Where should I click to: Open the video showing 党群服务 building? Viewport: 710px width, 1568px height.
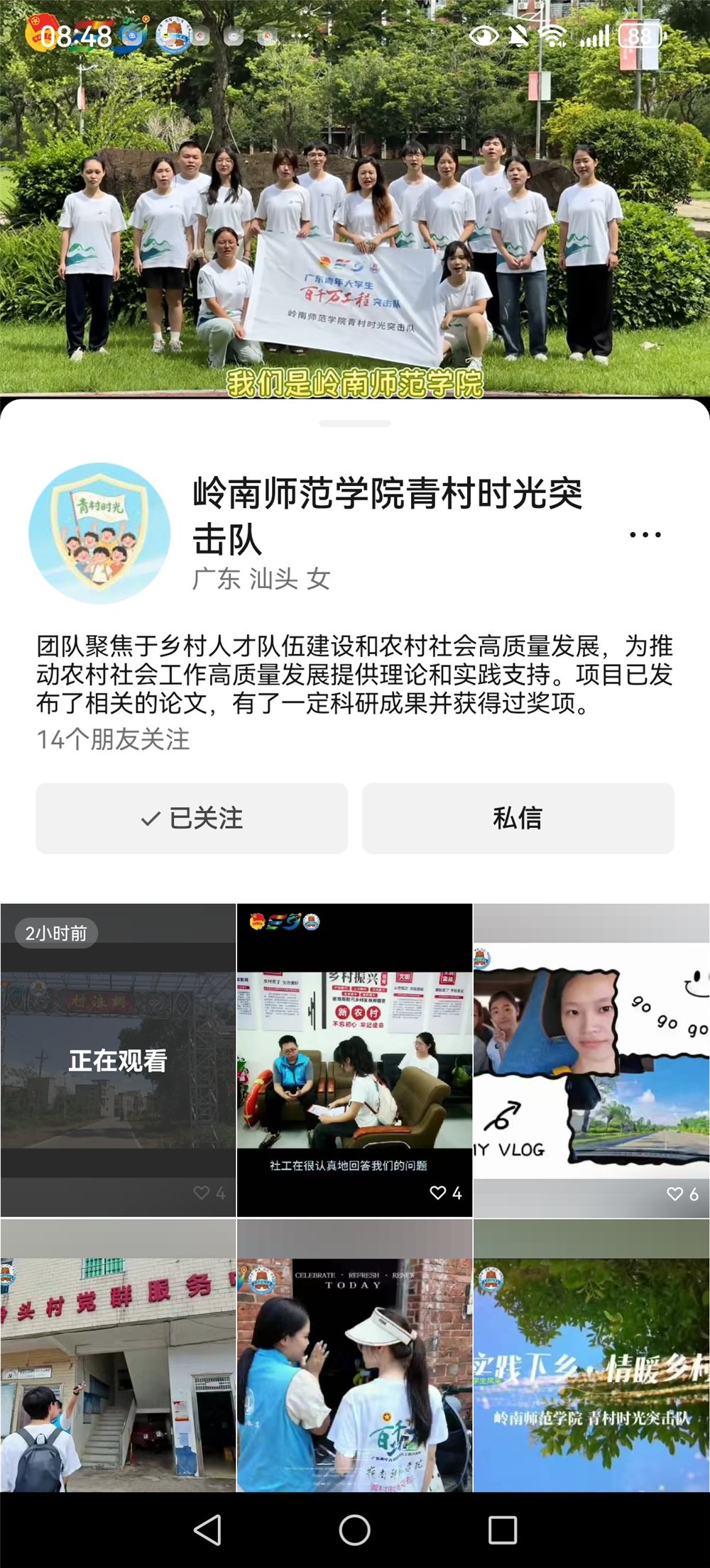118,1355
